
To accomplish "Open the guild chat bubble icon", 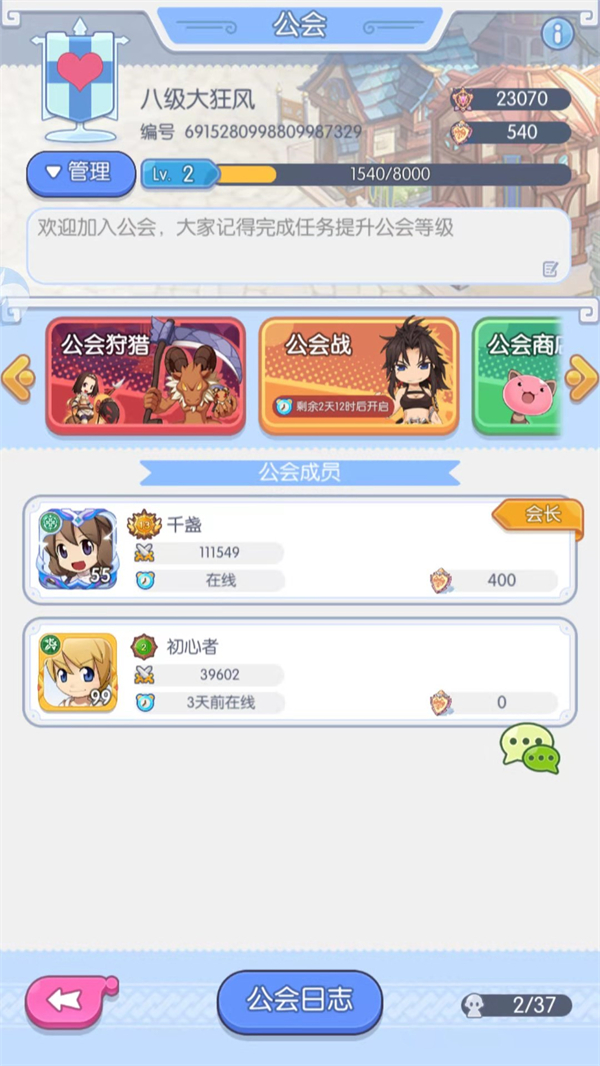I will coord(530,749).
